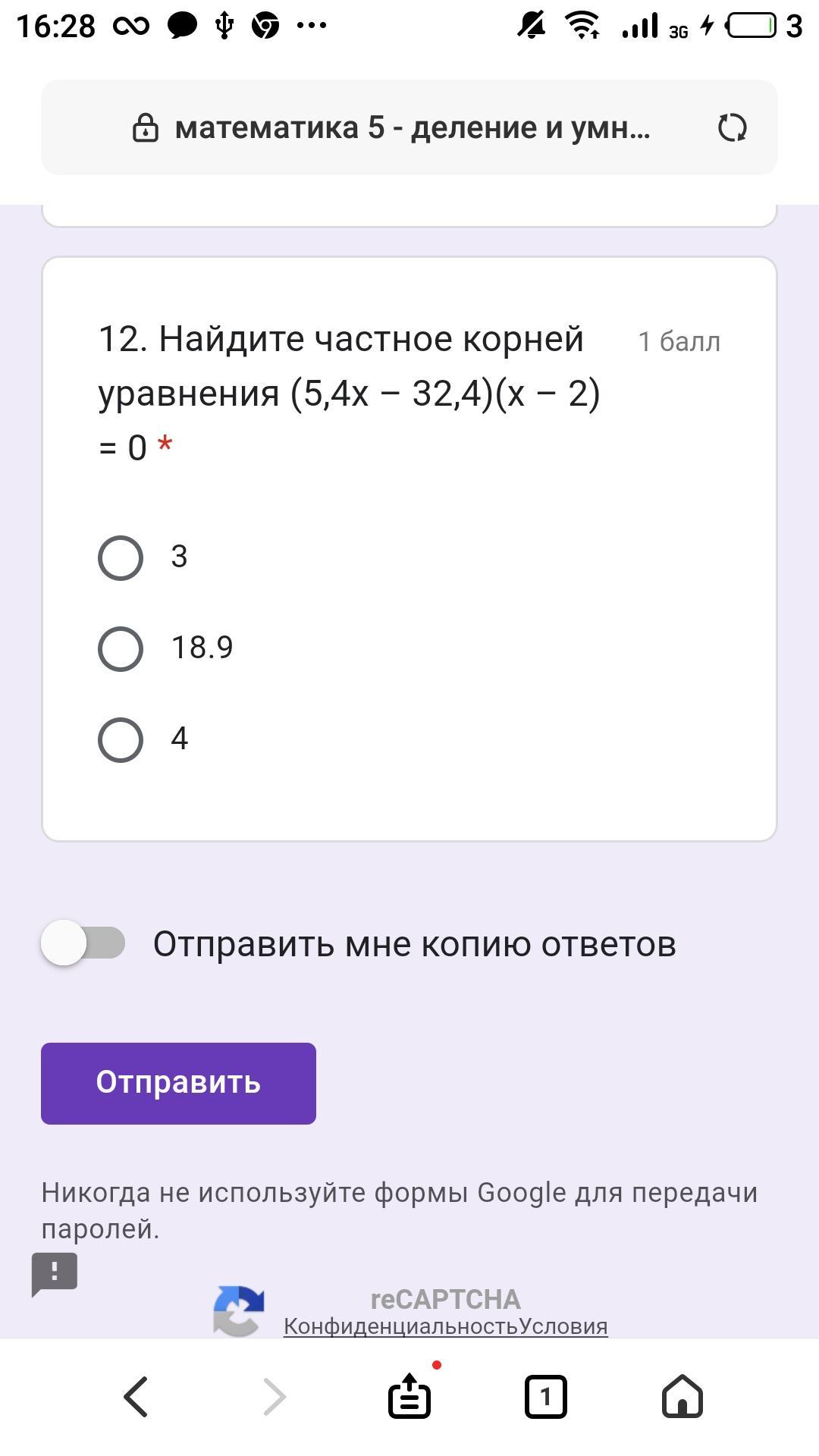Open the Конфиденциальность link
Image resolution: width=819 pixels, height=1456 pixels.
(401, 1326)
